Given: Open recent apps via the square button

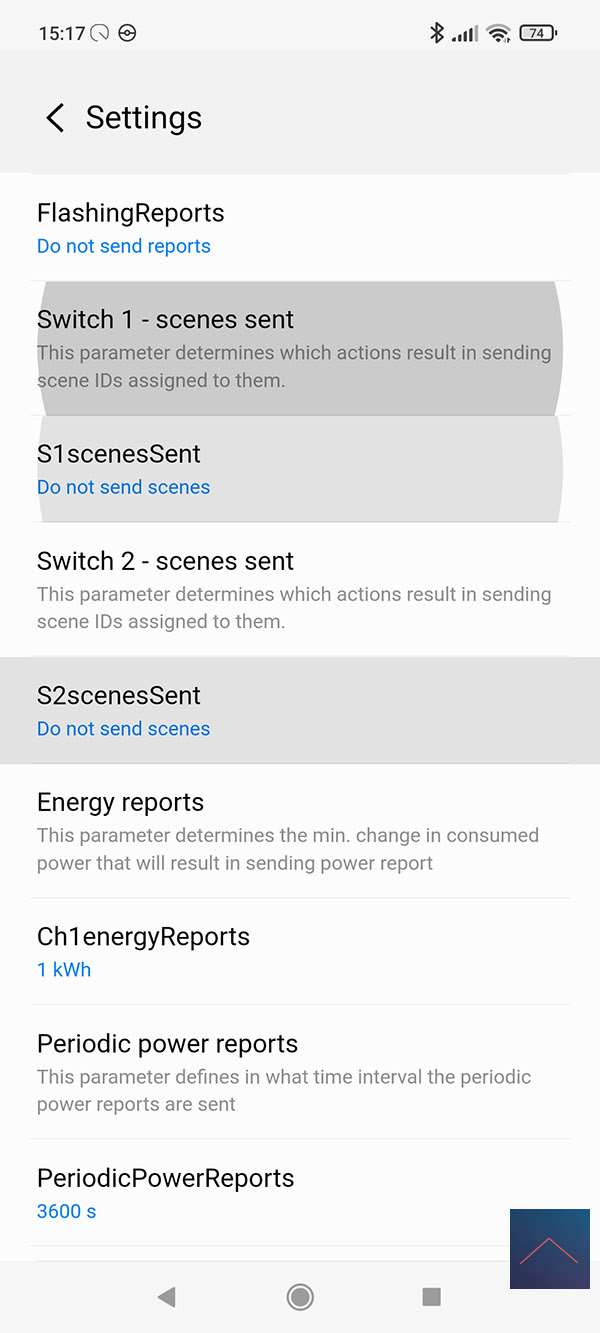Looking at the screenshot, I should [x=432, y=1297].
